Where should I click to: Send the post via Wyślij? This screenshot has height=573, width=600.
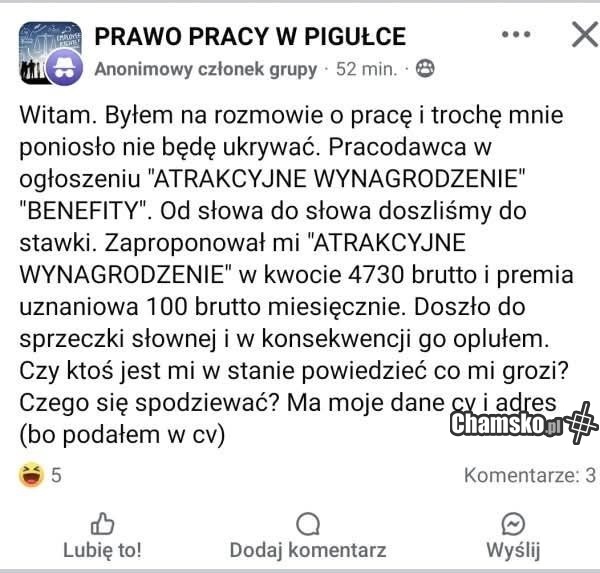(513, 536)
